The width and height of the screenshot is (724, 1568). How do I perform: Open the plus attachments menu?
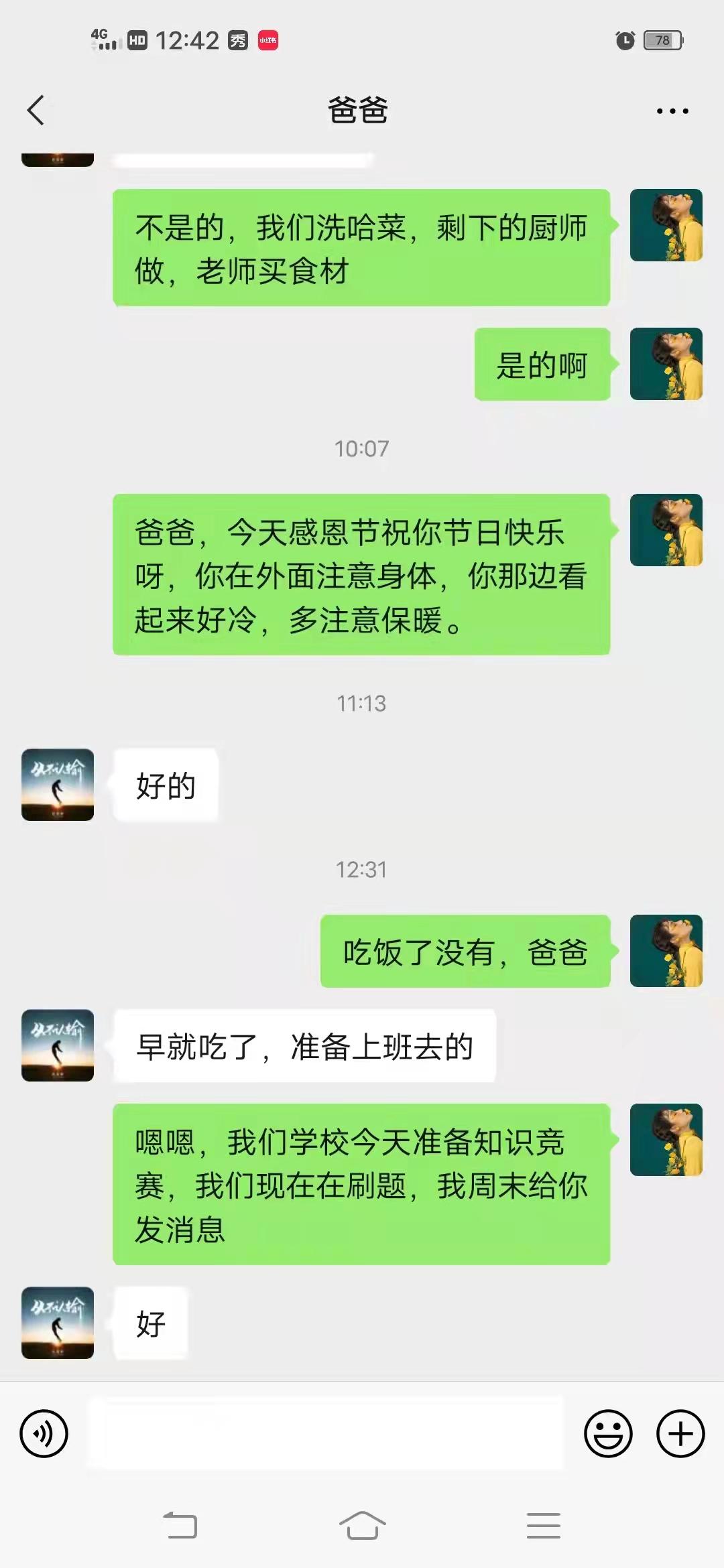pos(680,1433)
